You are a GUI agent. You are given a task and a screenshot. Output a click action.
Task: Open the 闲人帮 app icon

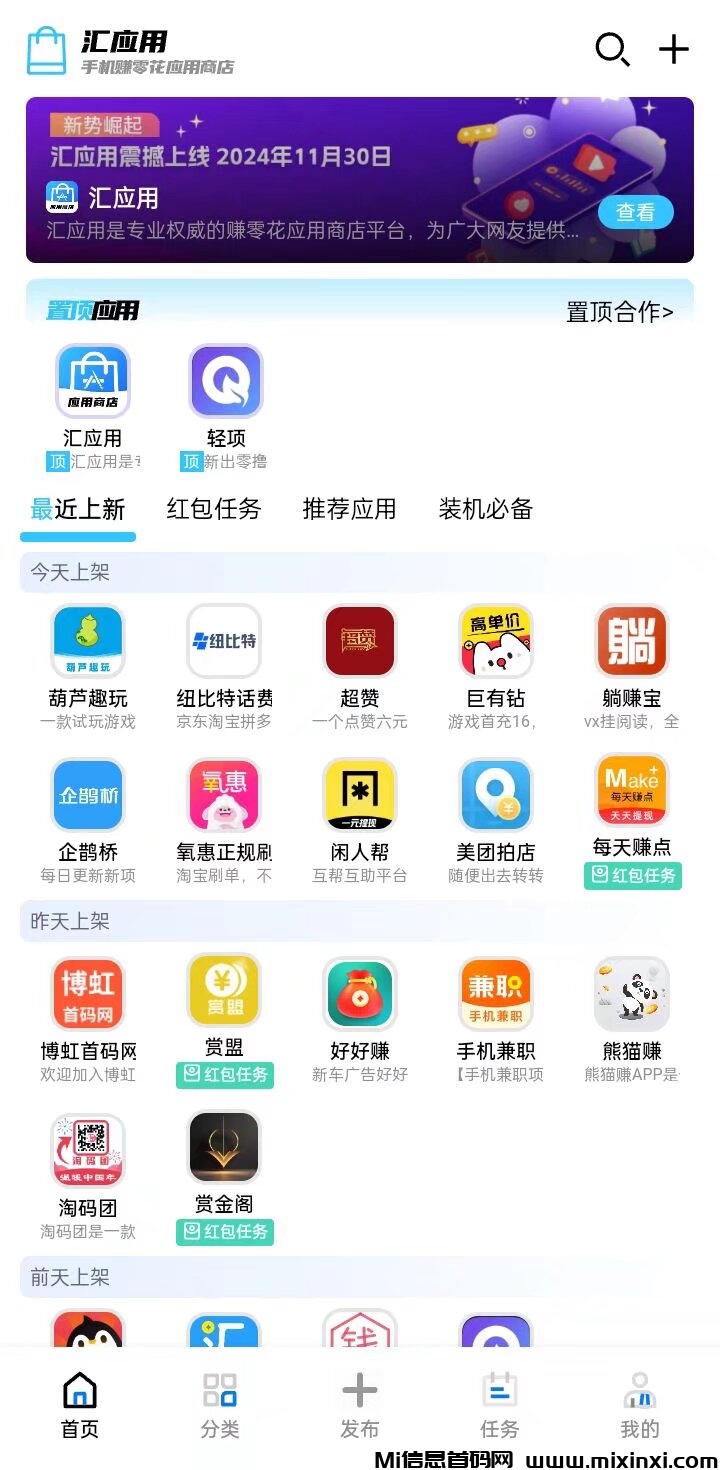[x=360, y=794]
